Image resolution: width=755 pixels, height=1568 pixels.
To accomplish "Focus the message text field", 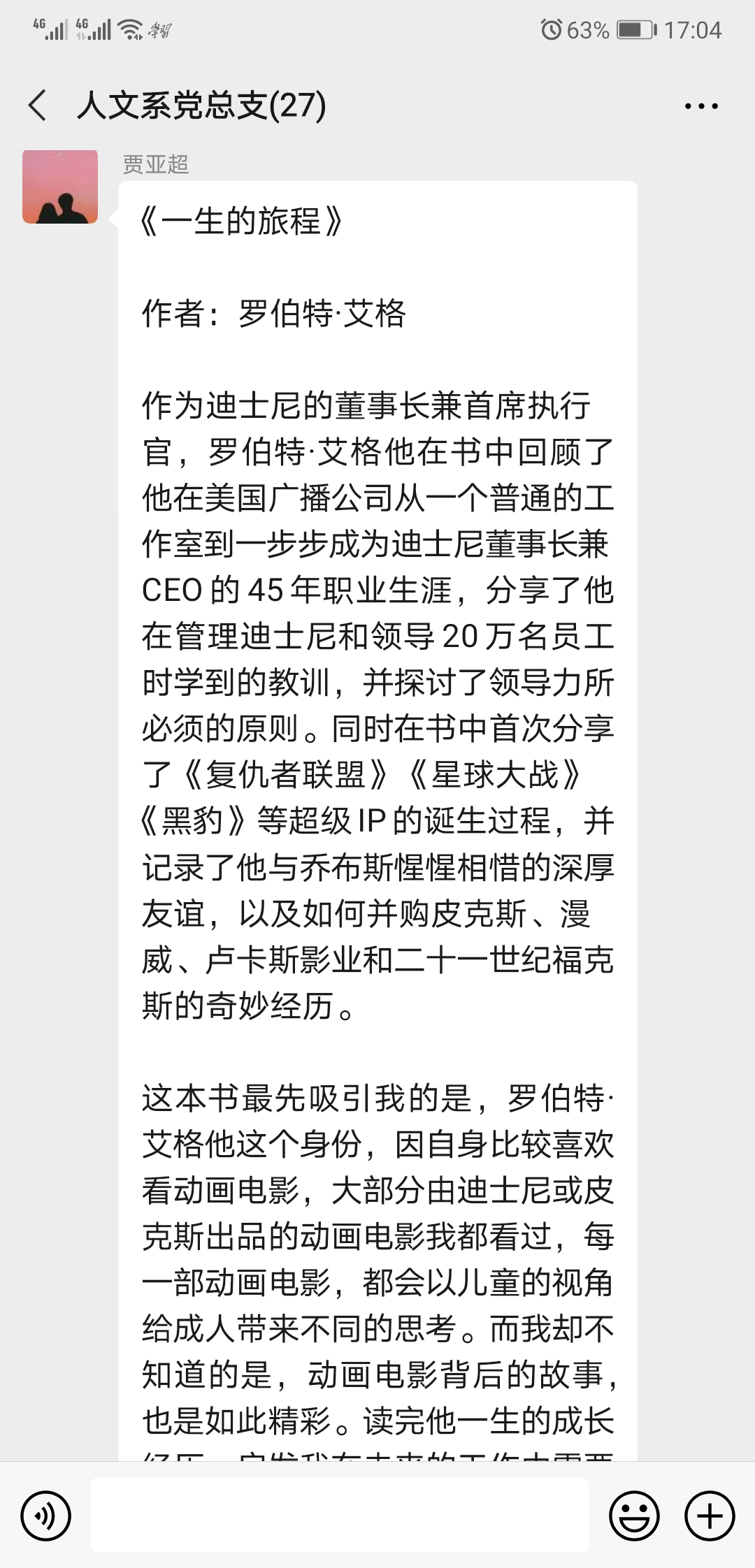I will 340,1516.
